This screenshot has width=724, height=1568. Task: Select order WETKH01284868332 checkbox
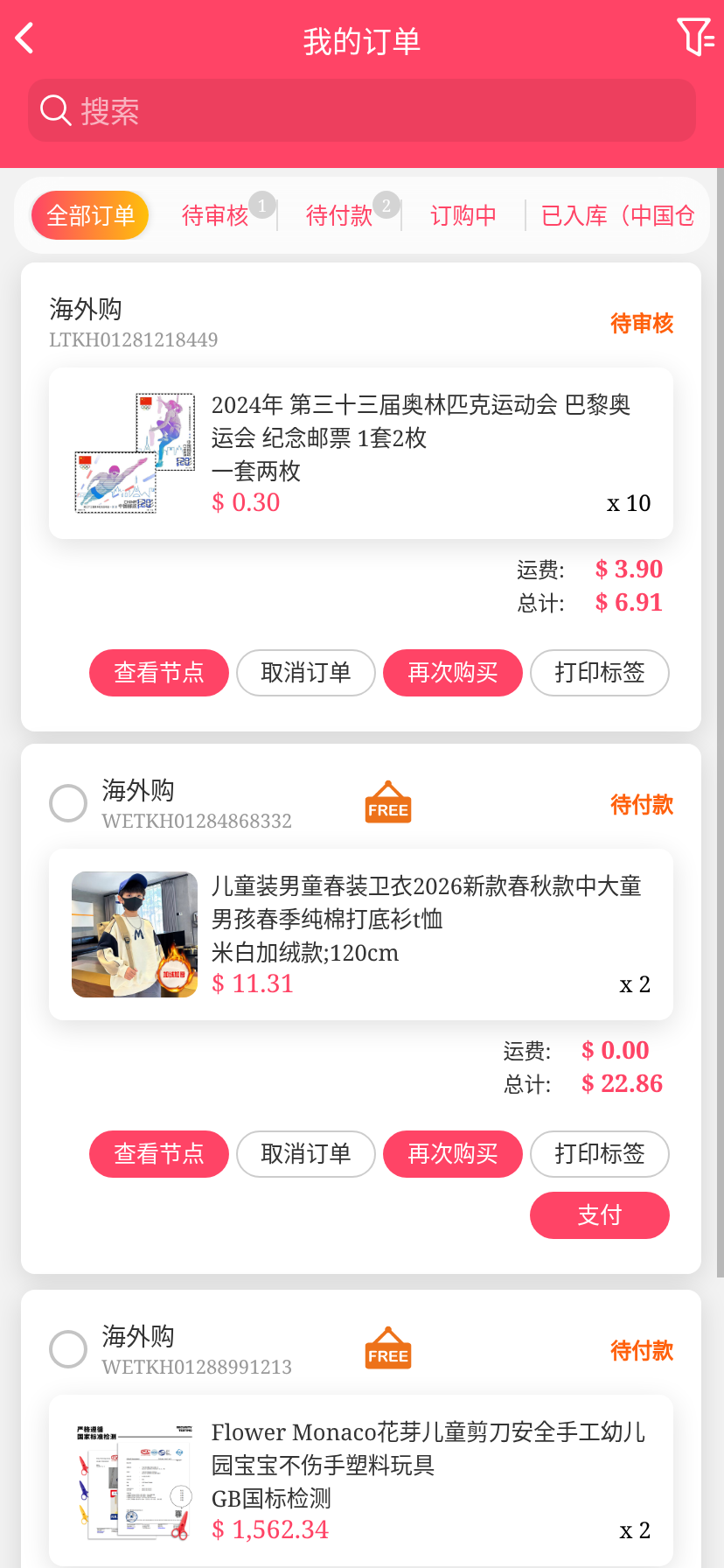(x=68, y=803)
